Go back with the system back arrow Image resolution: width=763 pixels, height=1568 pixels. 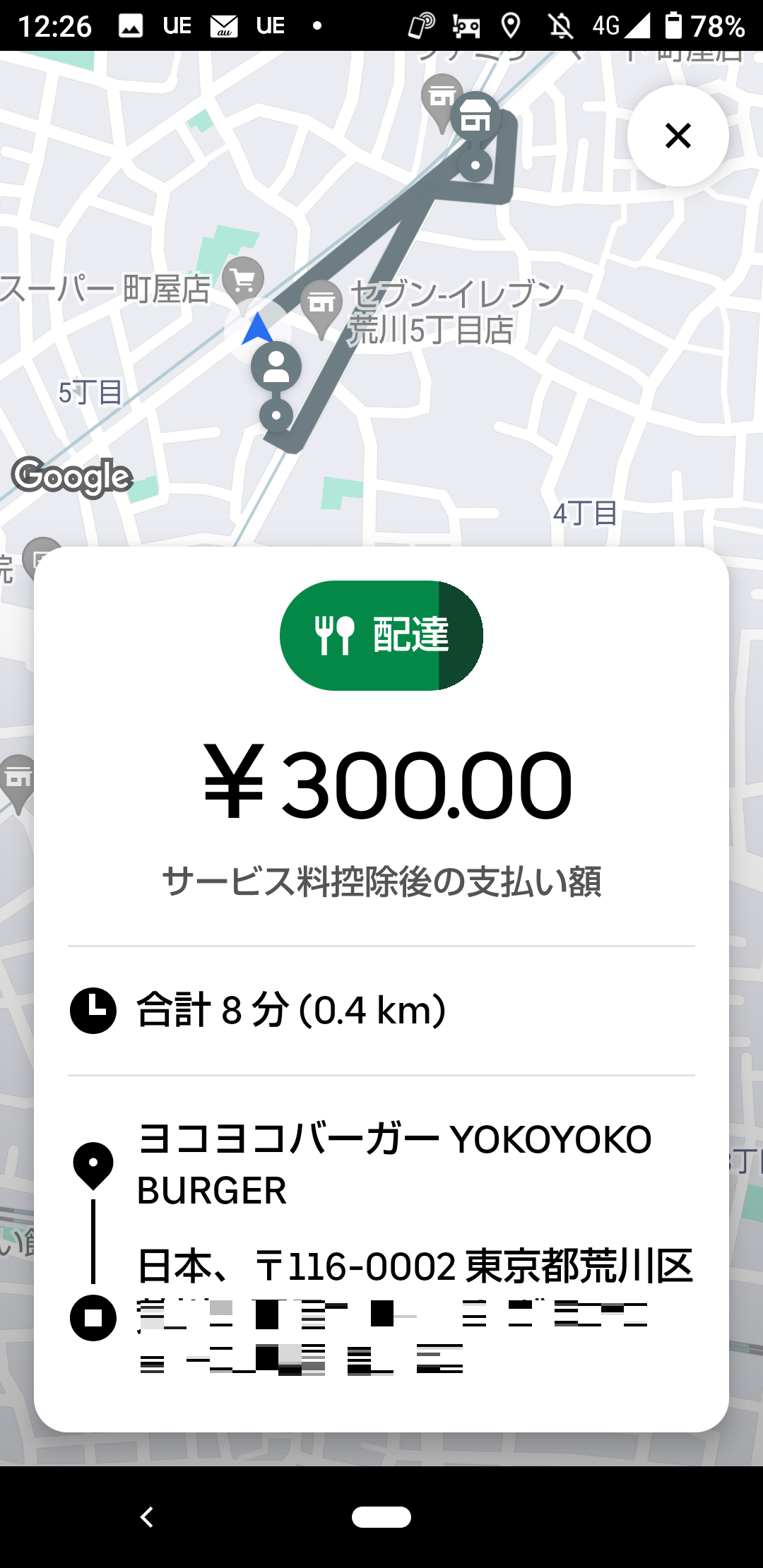[147, 1516]
